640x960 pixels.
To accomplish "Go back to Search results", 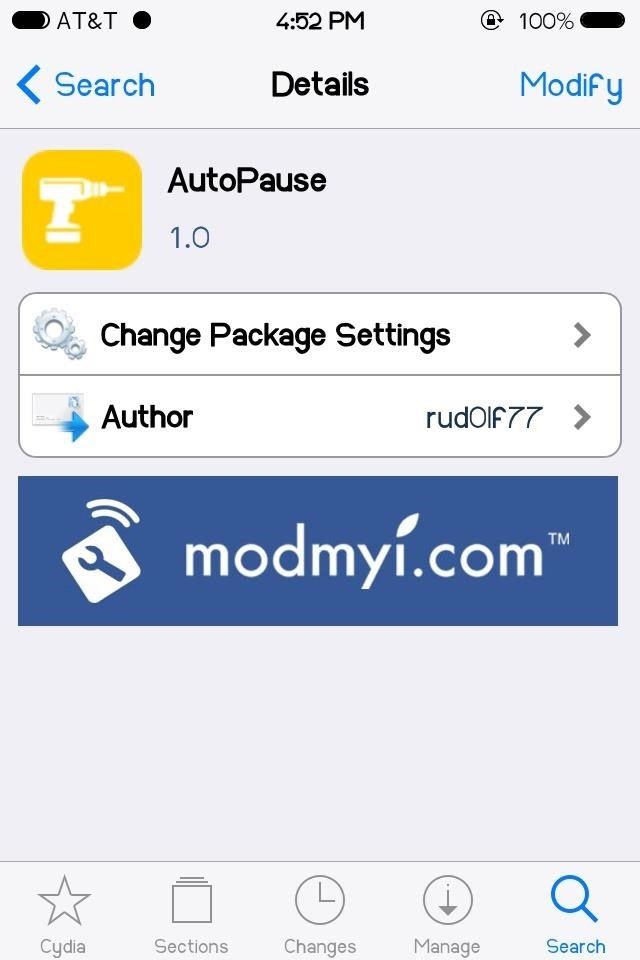I will tap(87, 85).
